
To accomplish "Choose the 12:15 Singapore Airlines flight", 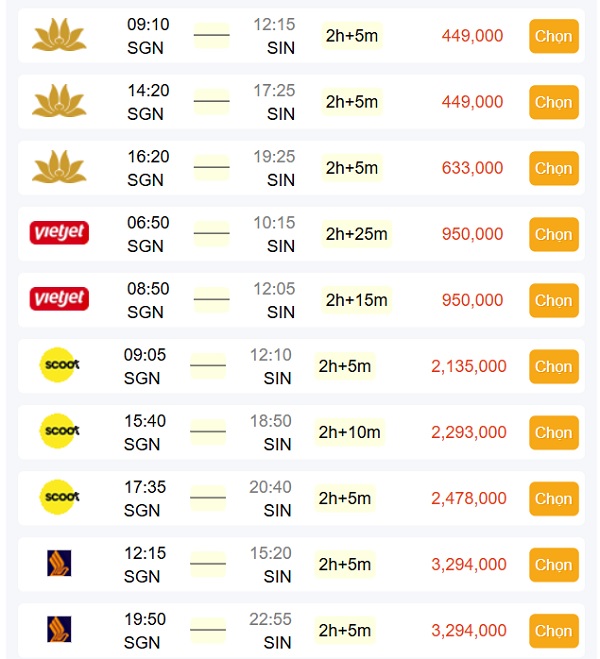I will point(553,564).
